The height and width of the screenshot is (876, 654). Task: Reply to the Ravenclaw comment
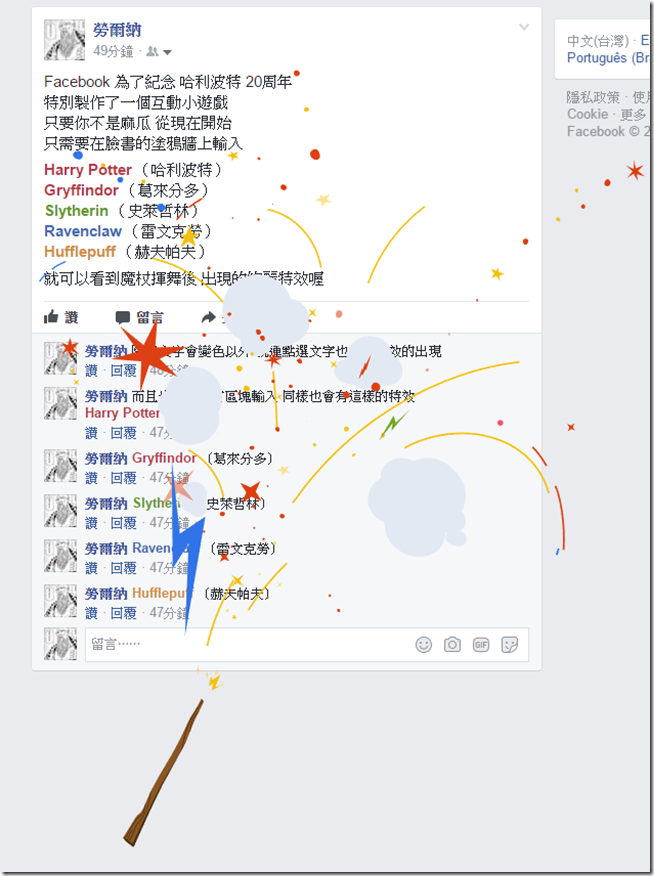tap(123, 568)
